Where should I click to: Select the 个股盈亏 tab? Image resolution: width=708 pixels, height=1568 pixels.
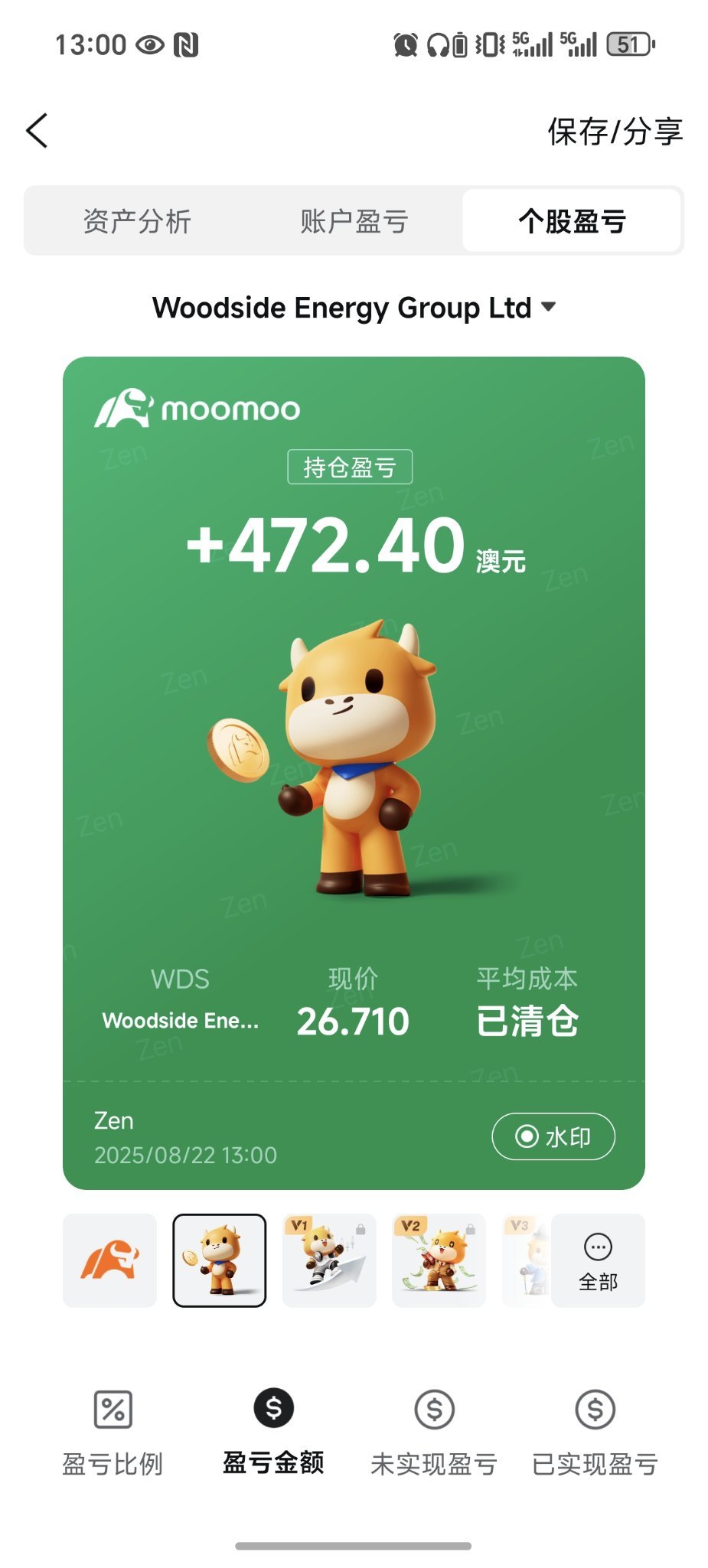(572, 221)
